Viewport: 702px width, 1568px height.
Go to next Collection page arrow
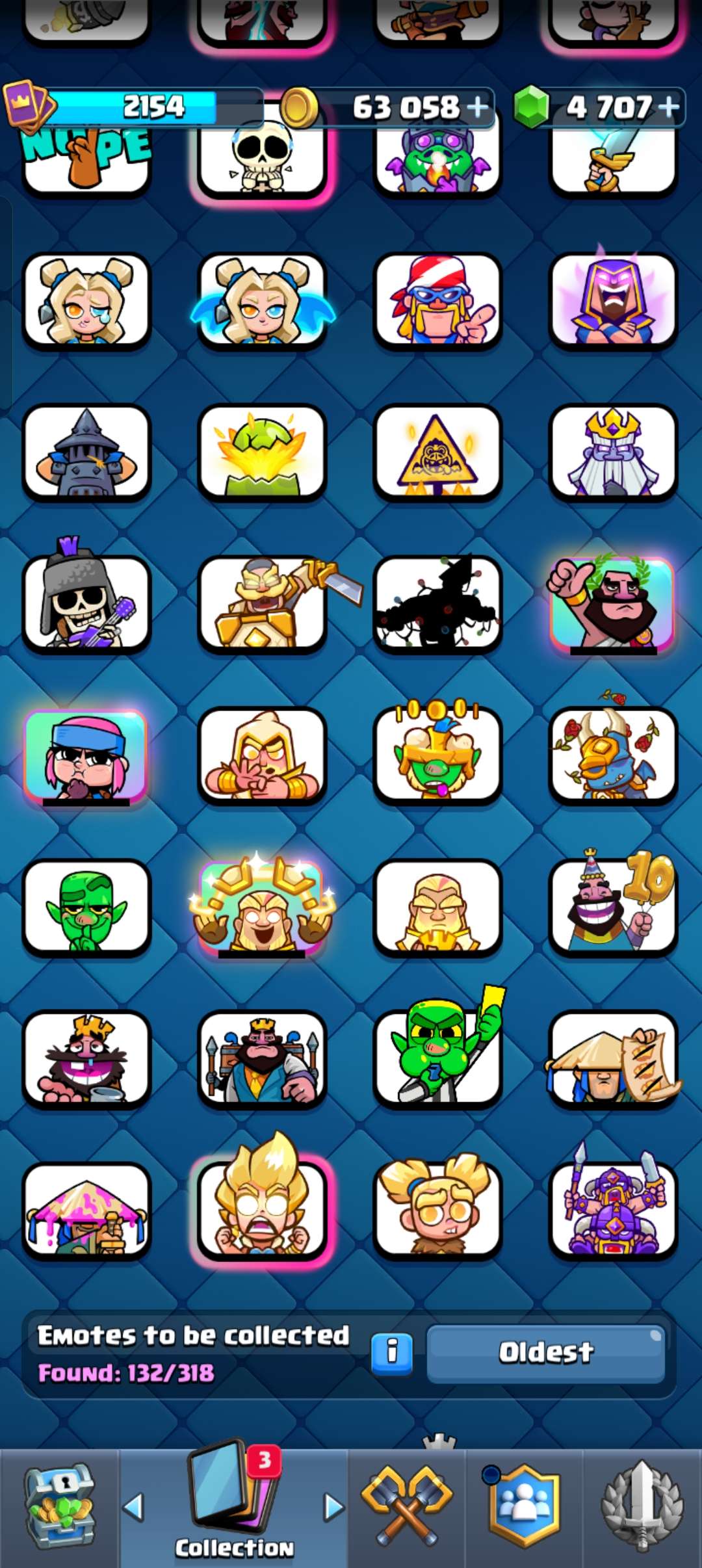333,1507
